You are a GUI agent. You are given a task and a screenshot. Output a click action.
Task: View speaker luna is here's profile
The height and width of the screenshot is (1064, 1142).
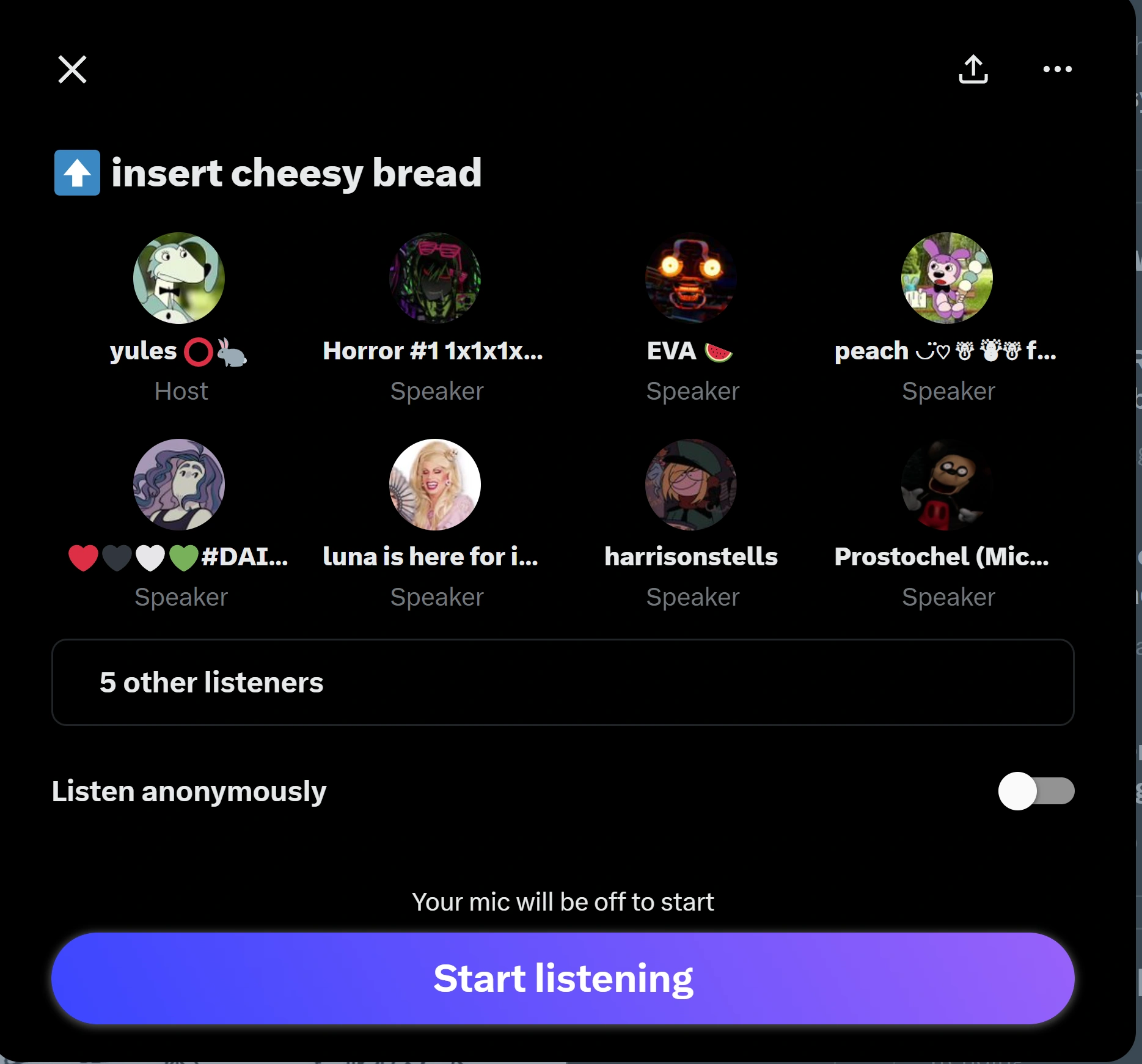click(435, 485)
